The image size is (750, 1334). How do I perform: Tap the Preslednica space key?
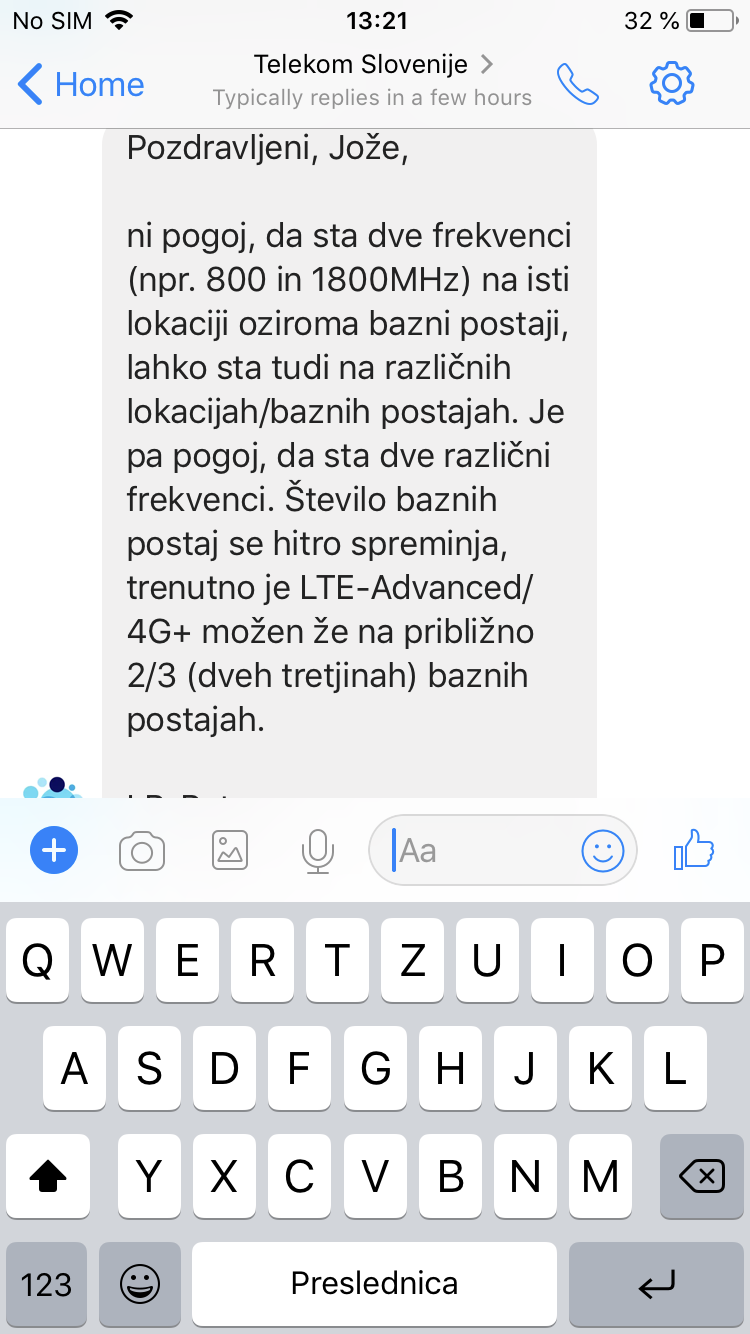pos(374,1284)
